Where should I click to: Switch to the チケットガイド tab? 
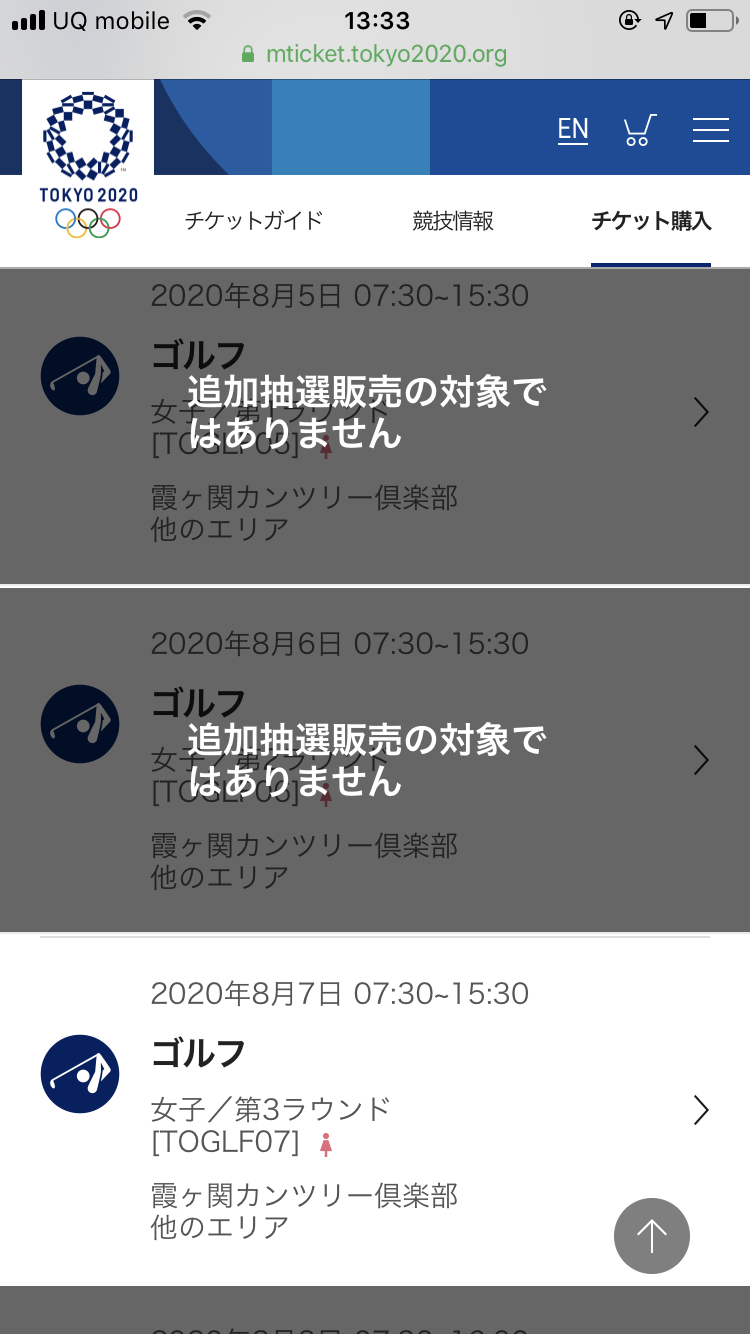[254, 221]
